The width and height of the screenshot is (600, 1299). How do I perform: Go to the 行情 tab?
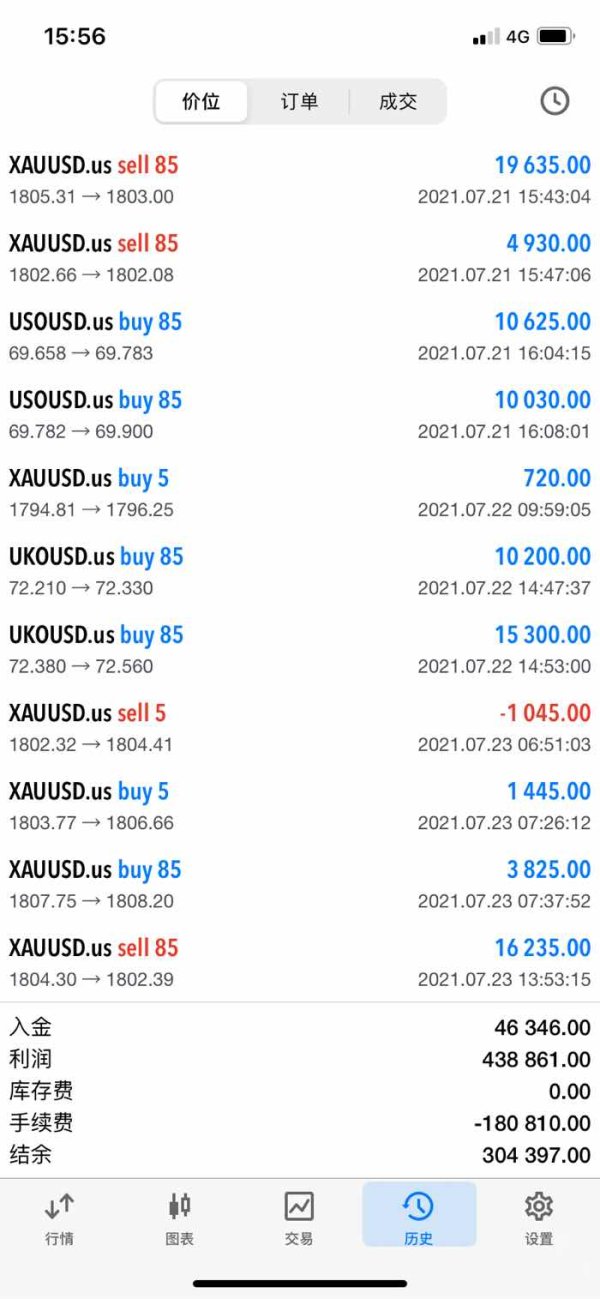[x=60, y=1217]
